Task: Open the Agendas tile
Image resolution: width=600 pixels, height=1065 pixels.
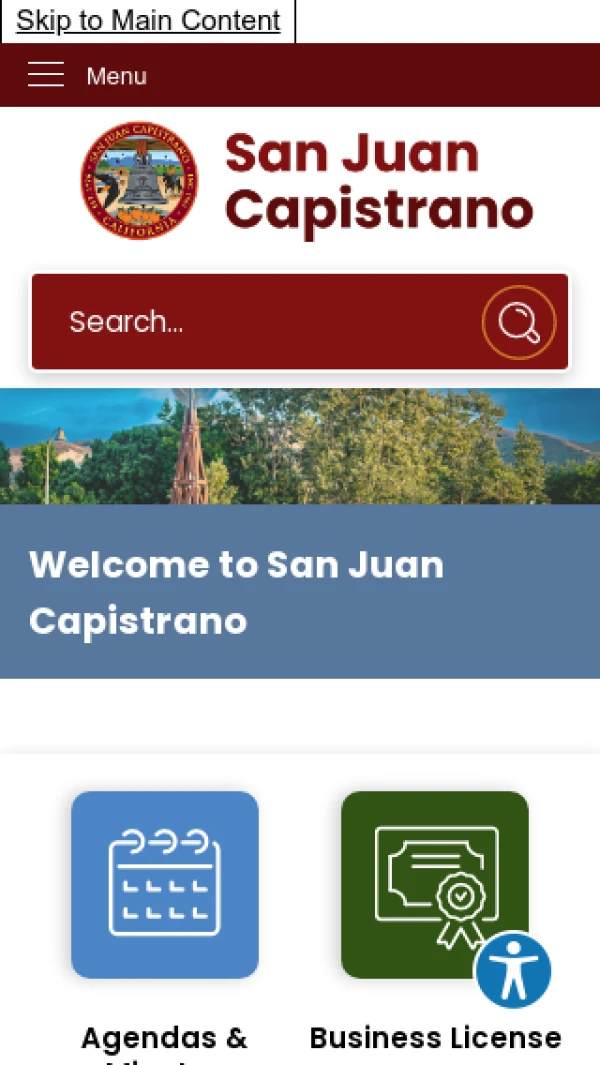Action: pyautogui.click(x=165, y=884)
